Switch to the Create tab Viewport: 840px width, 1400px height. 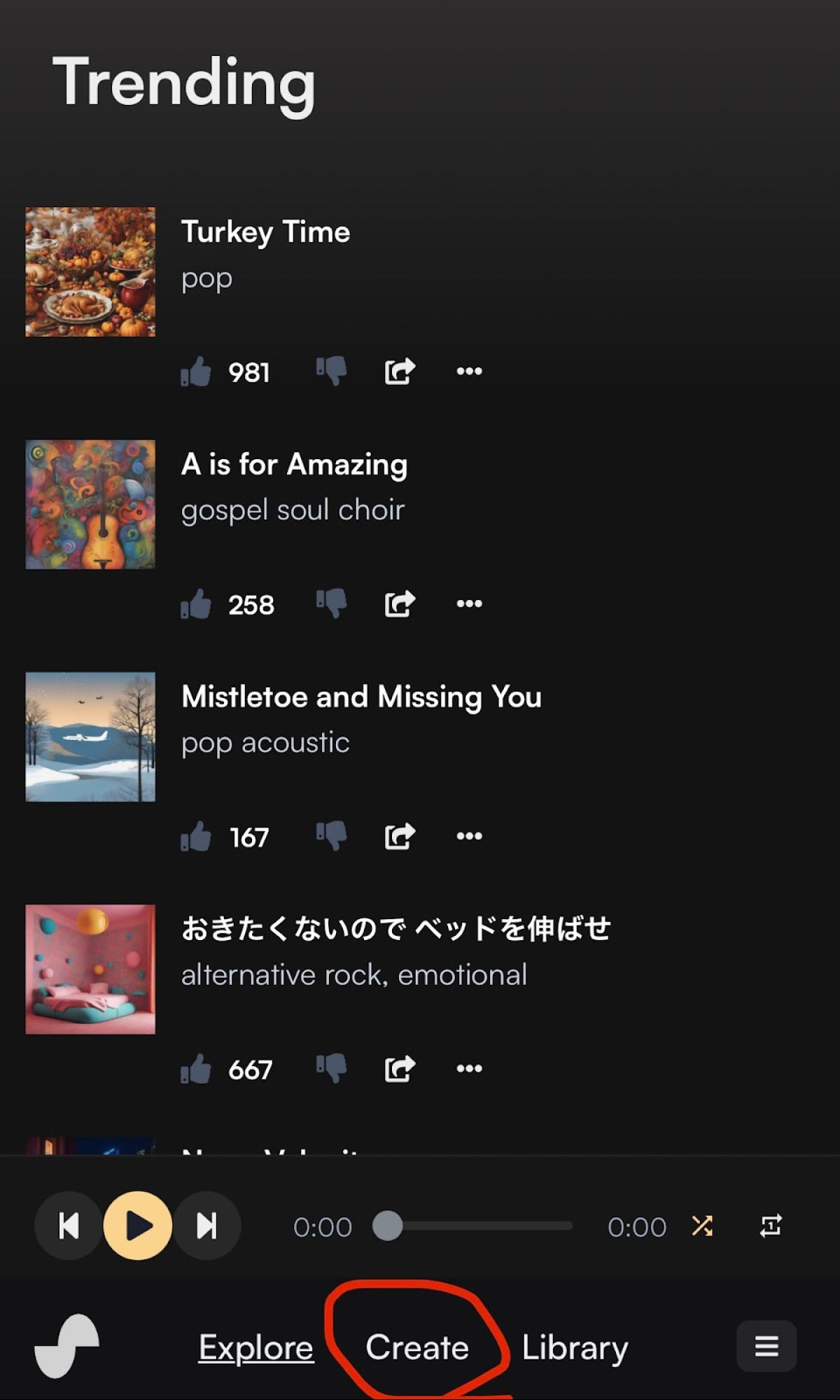click(x=417, y=1347)
